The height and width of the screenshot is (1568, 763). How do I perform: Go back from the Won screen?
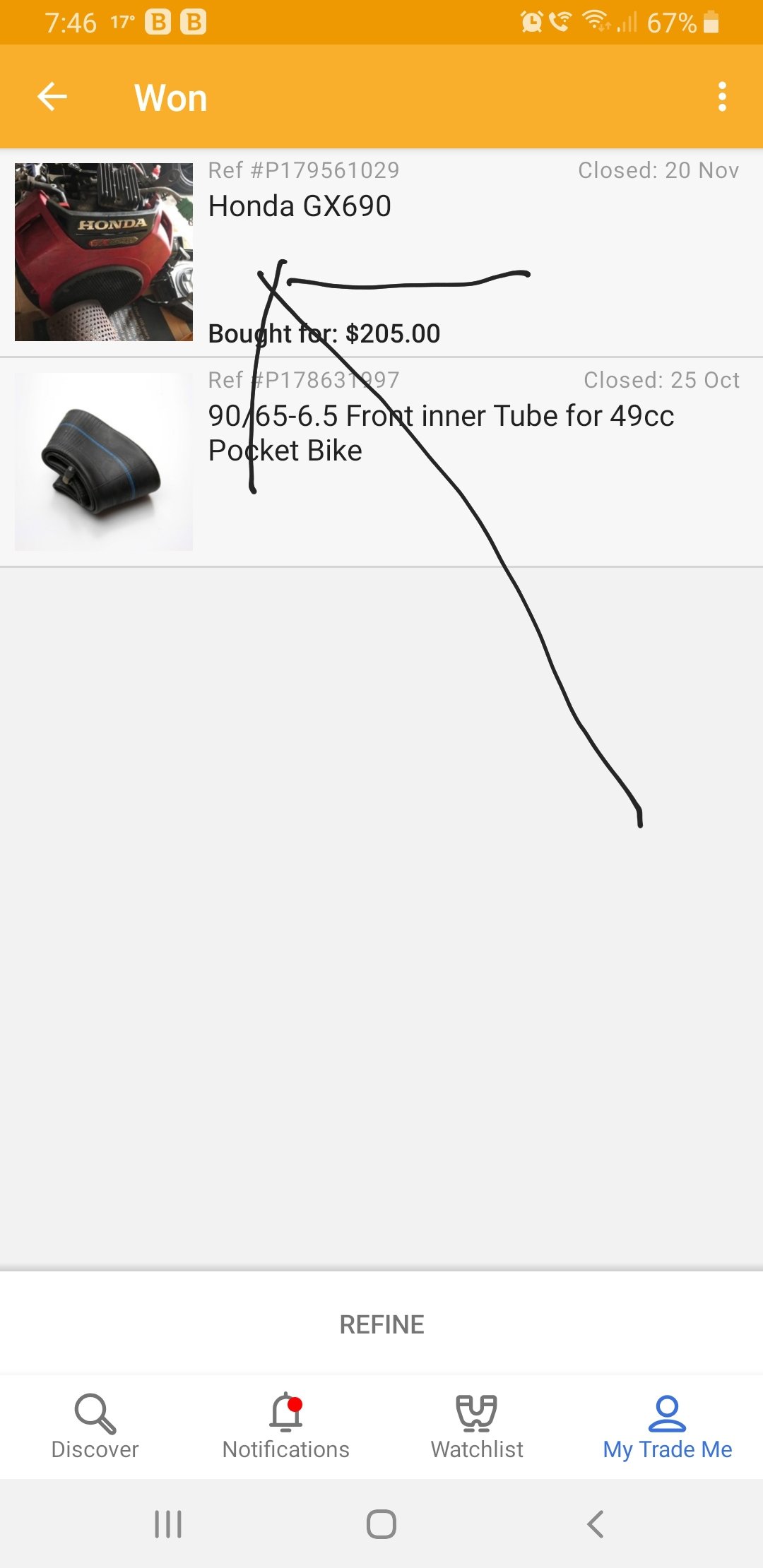[52, 97]
